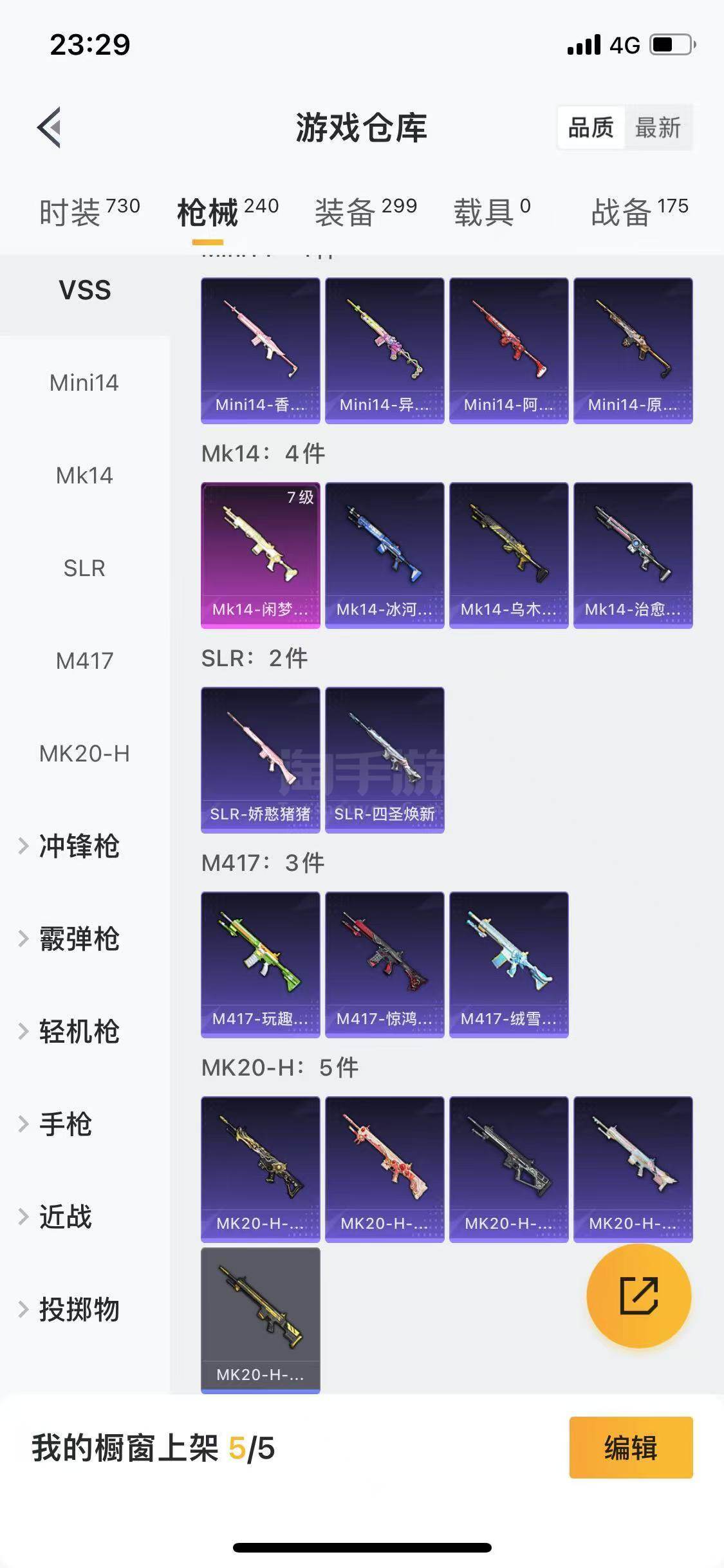View the M417-惊鸿 skin
This screenshot has height=1568, width=724.
384,964
